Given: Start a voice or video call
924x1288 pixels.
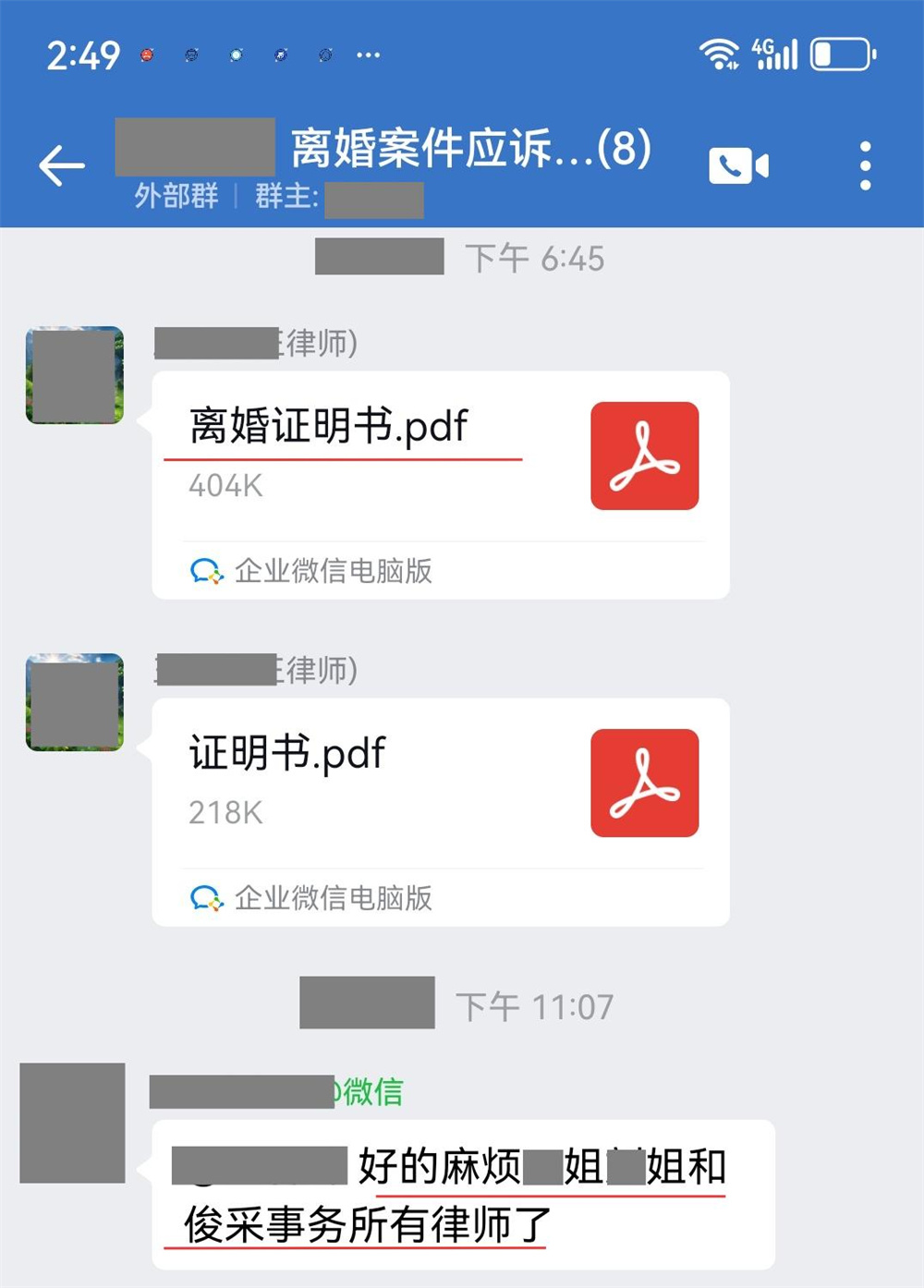Looking at the screenshot, I should tap(737, 166).
